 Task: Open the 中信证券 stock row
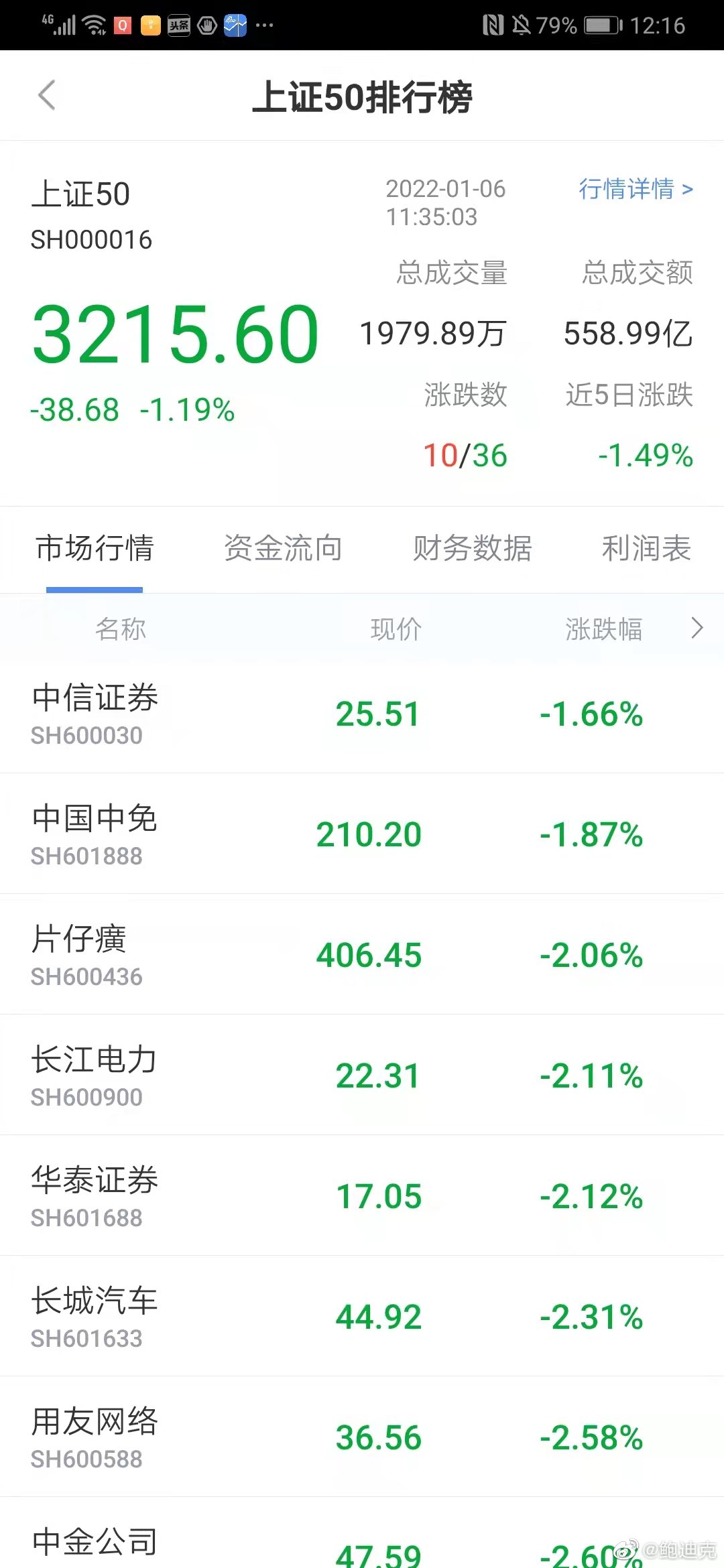click(362, 714)
